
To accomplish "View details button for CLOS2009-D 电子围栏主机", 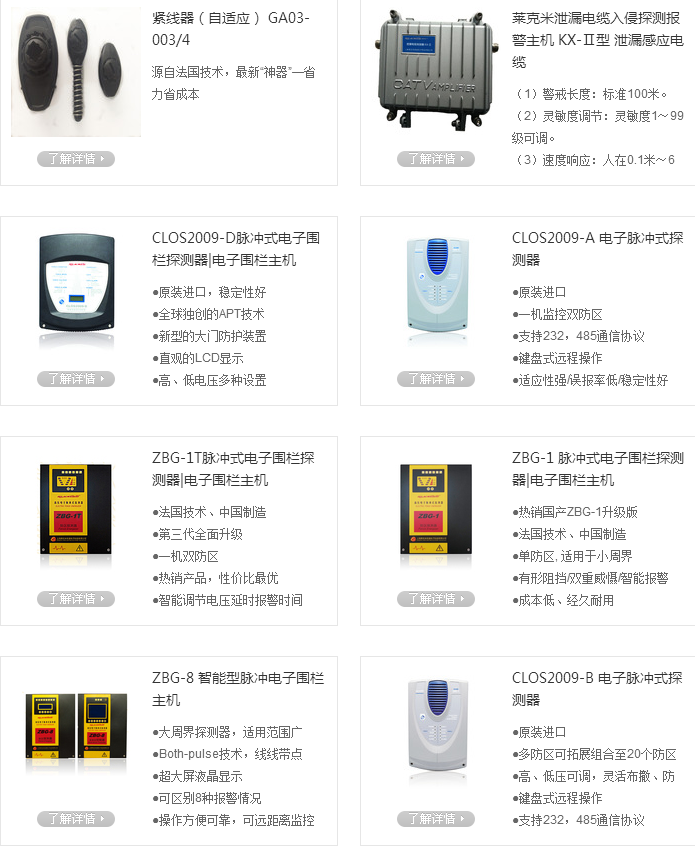I will click(76, 379).
